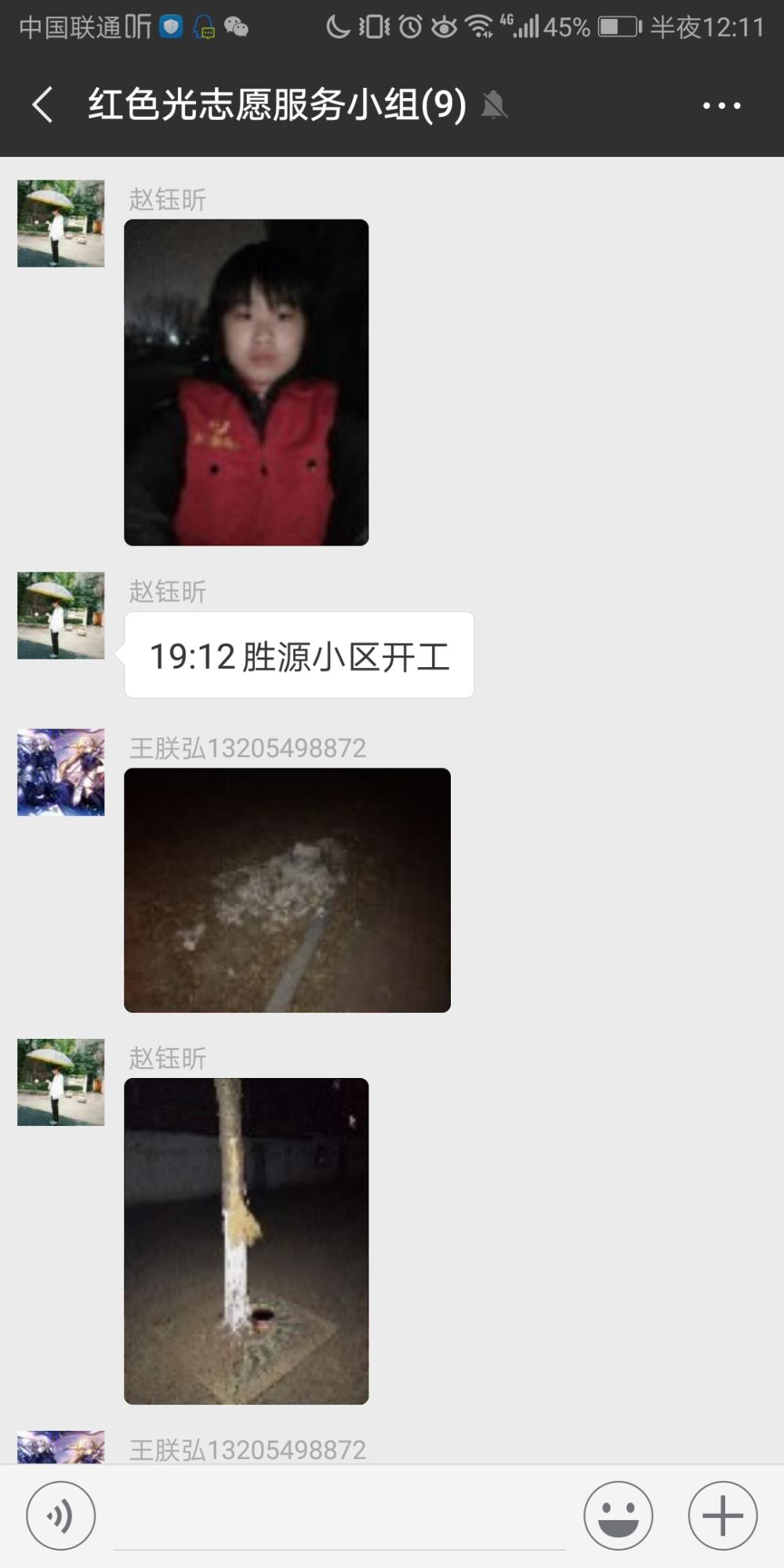Viewport: 784px width, 1568px height.
Task: Open the photo of person in red vest
Action: 246,383
